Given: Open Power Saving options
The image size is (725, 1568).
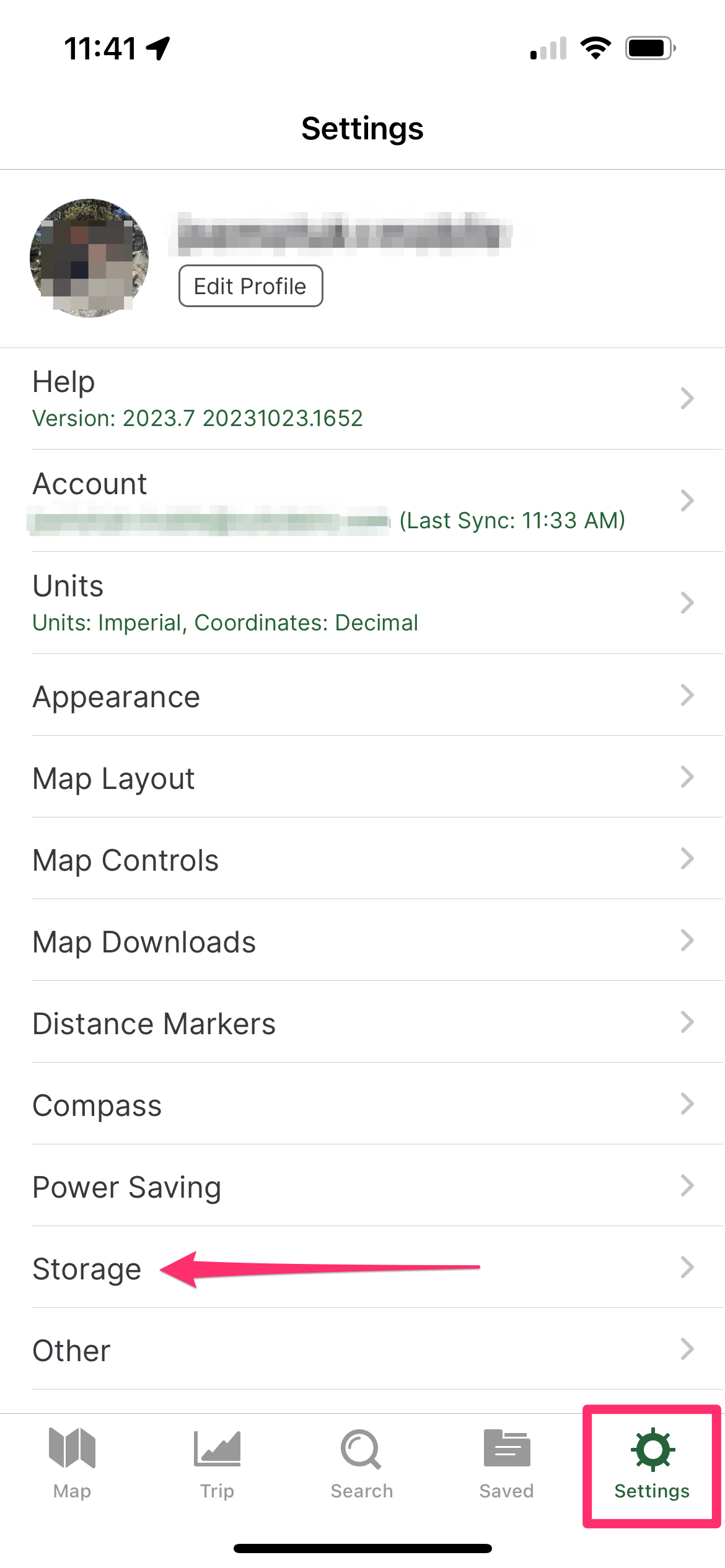Looking at the screenshot, I should 362,1185.
